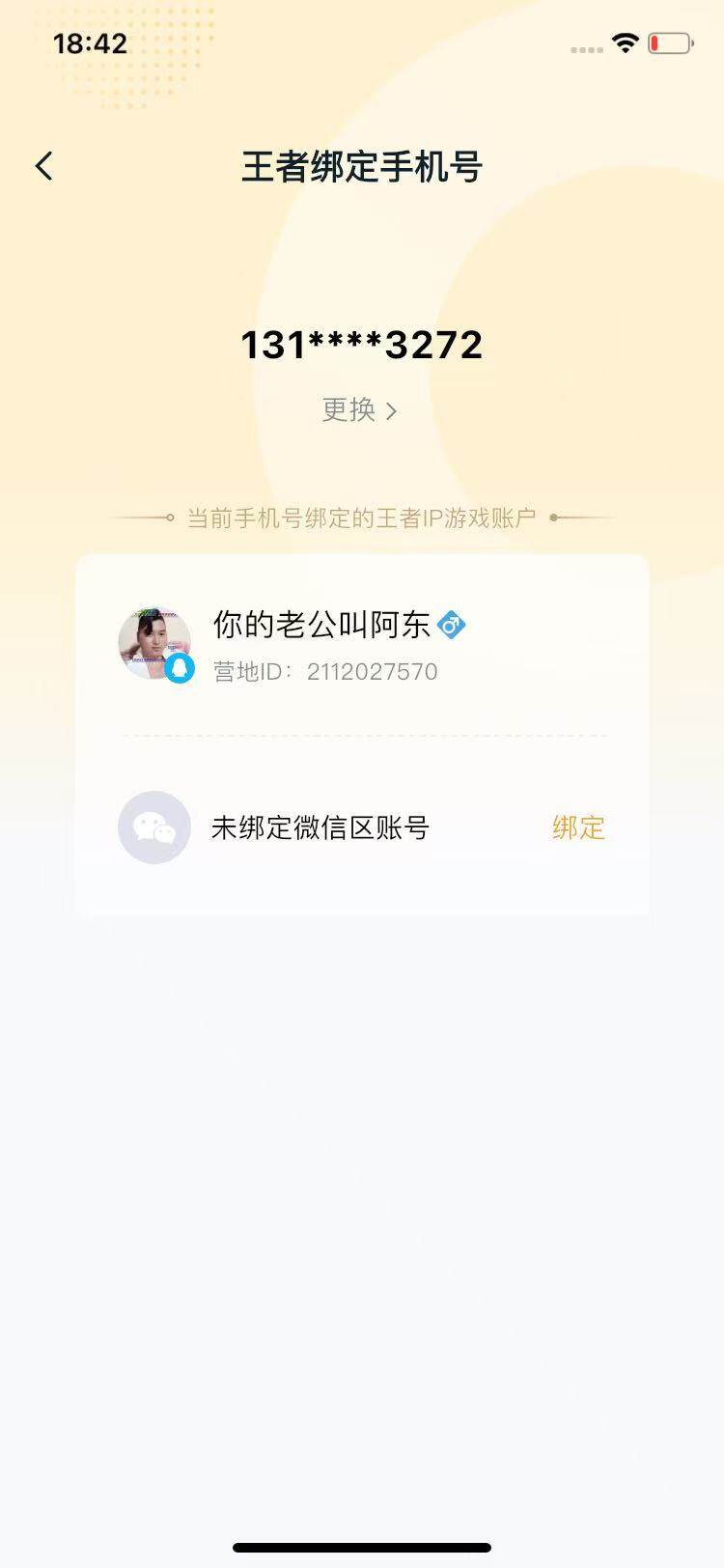Image resolution: width=724 pixels, height=1568 pixels.
Task: Tap the back arrow to exit binding page
Action: 43,166
